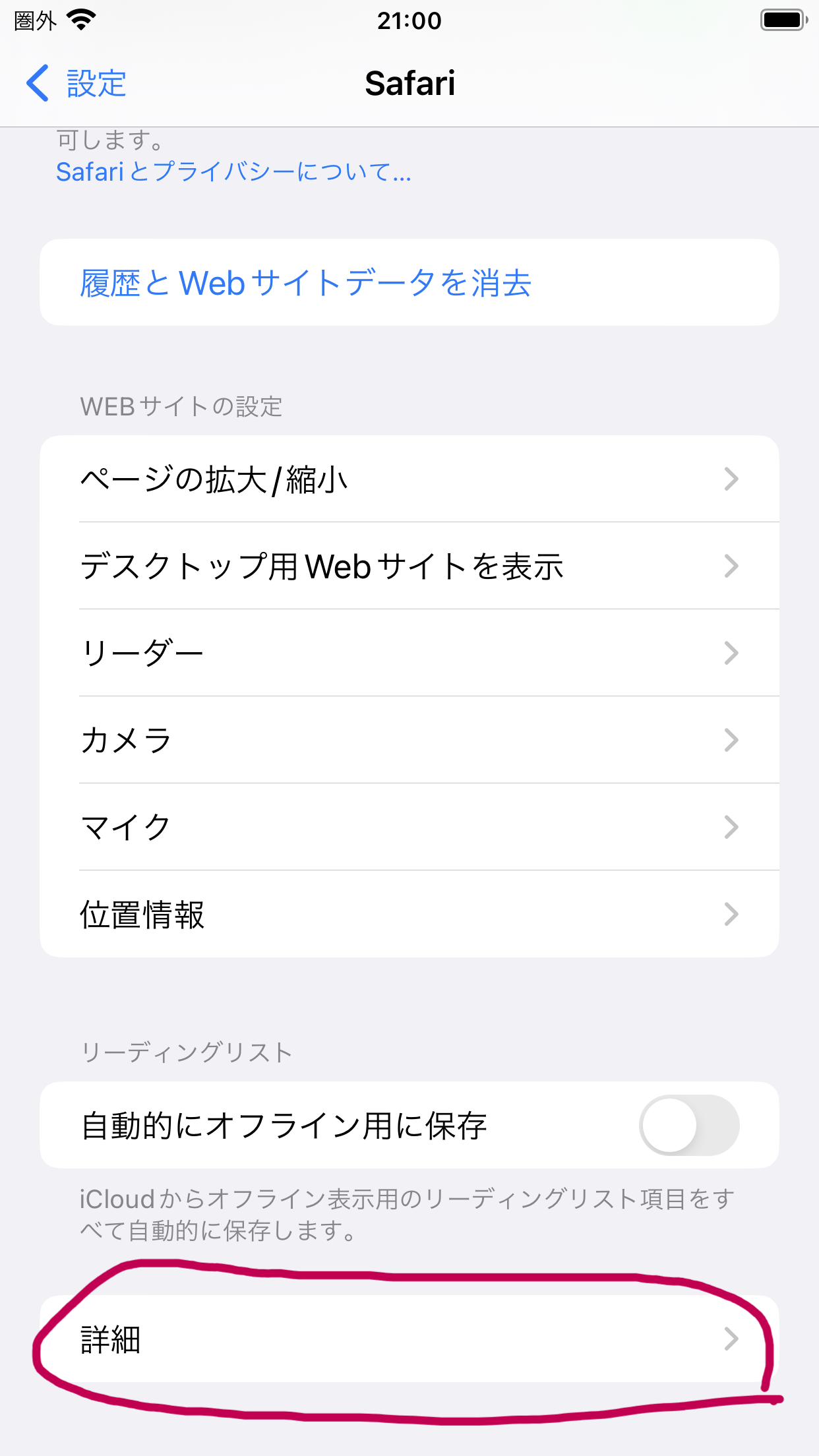This screenshot has height=1456, width=819.
Task: Open 位置情報 settings
Action: [x=409, y=915]
